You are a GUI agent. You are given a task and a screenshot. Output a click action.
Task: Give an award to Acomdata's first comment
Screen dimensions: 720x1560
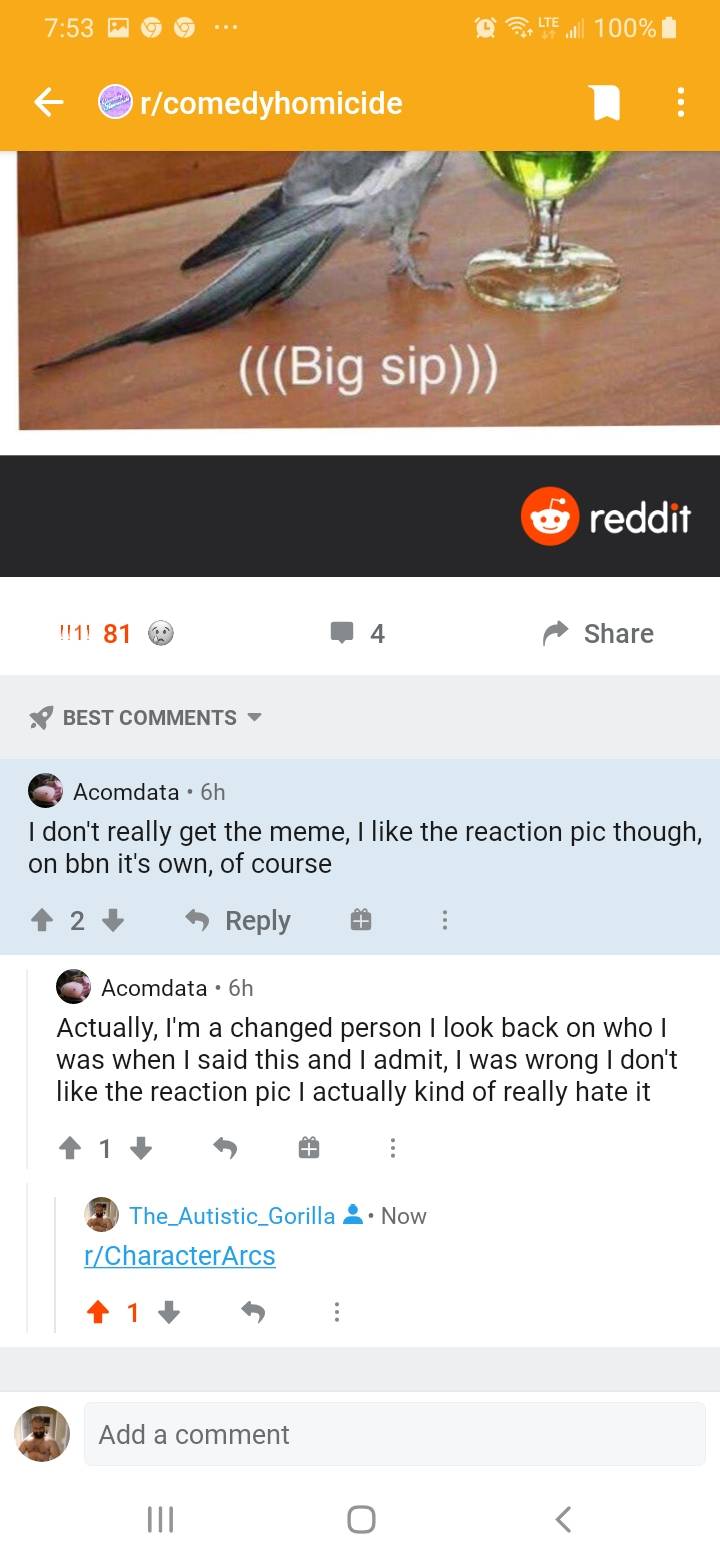point(361,920)
